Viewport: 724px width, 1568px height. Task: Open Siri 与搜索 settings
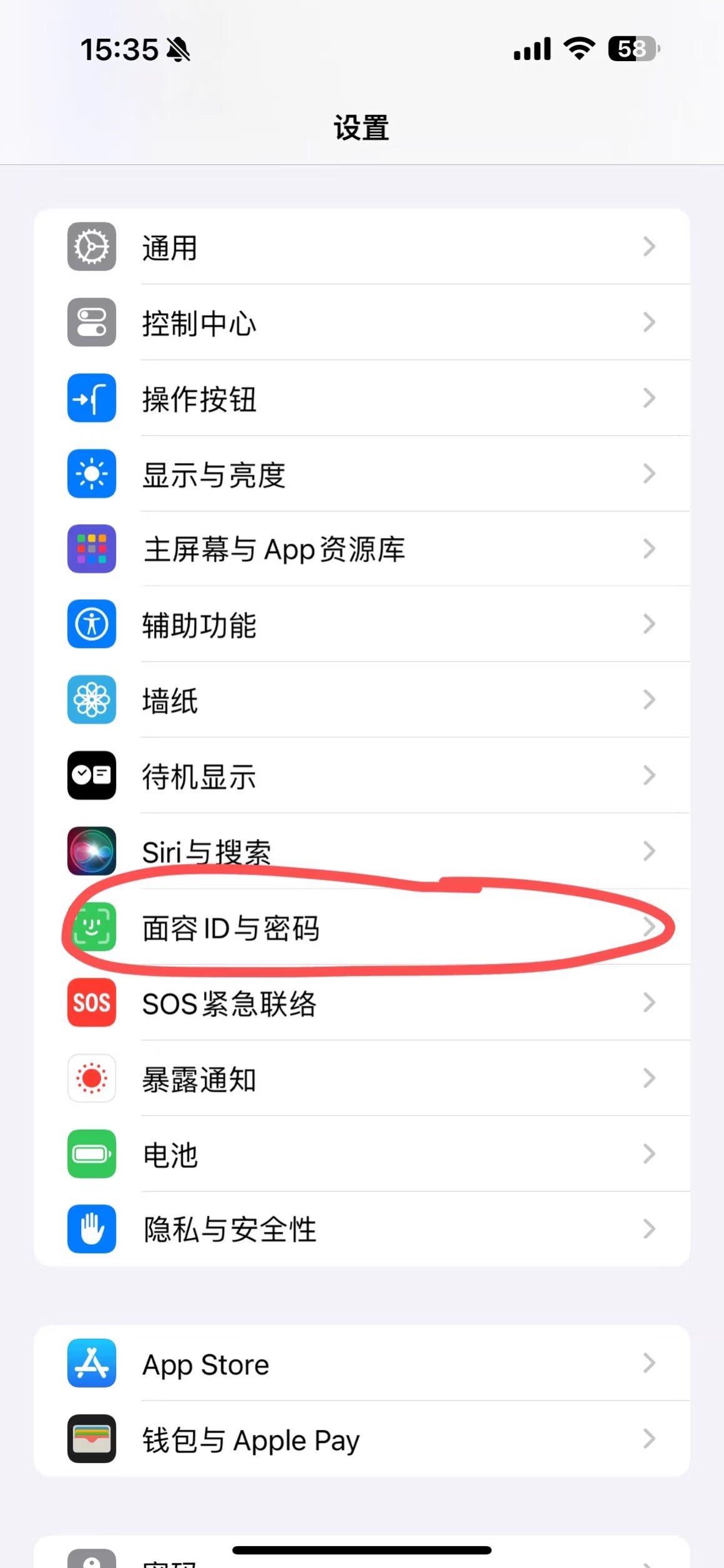pos(361,851)
